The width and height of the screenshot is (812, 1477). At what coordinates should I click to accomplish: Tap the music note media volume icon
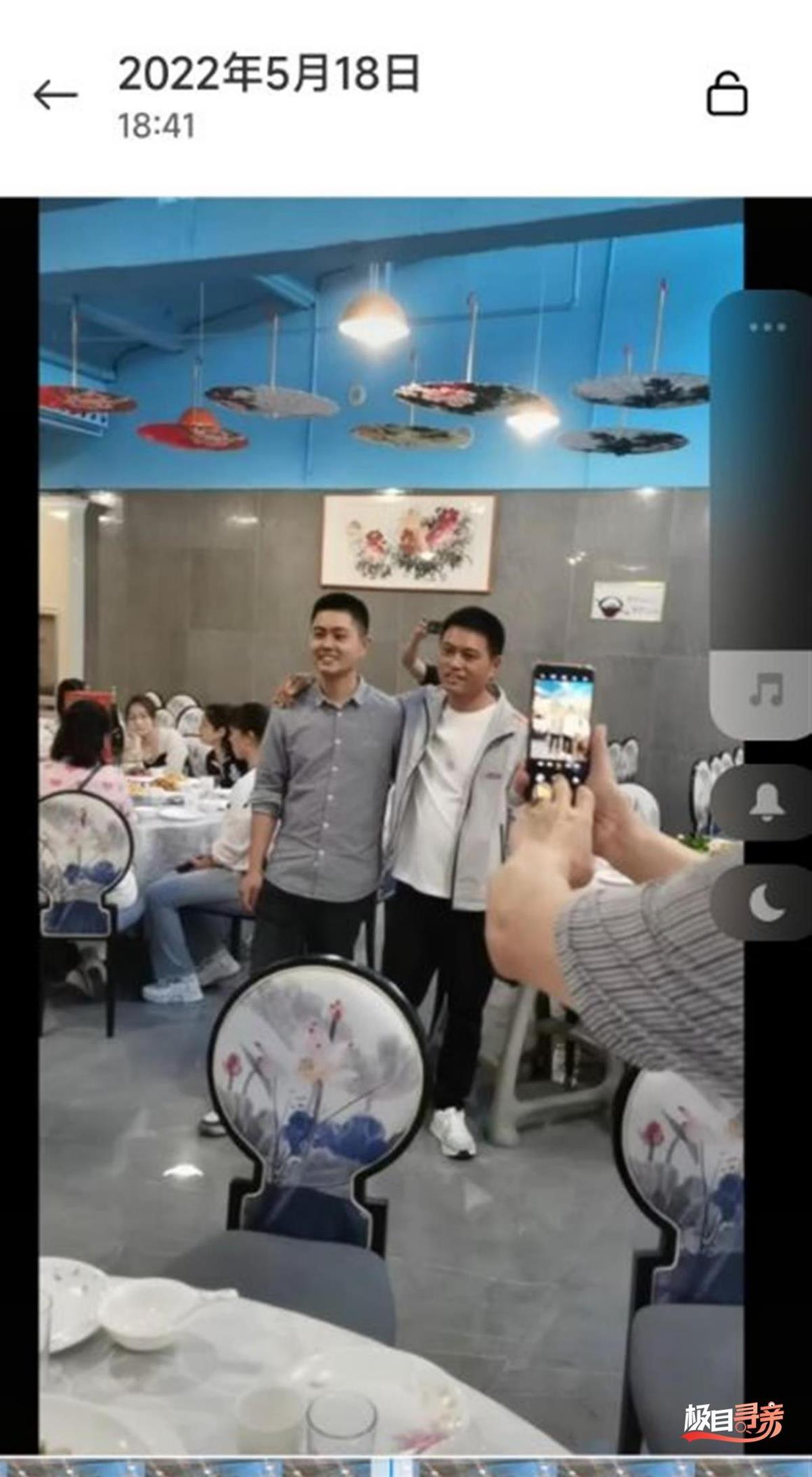click(768, 689)
